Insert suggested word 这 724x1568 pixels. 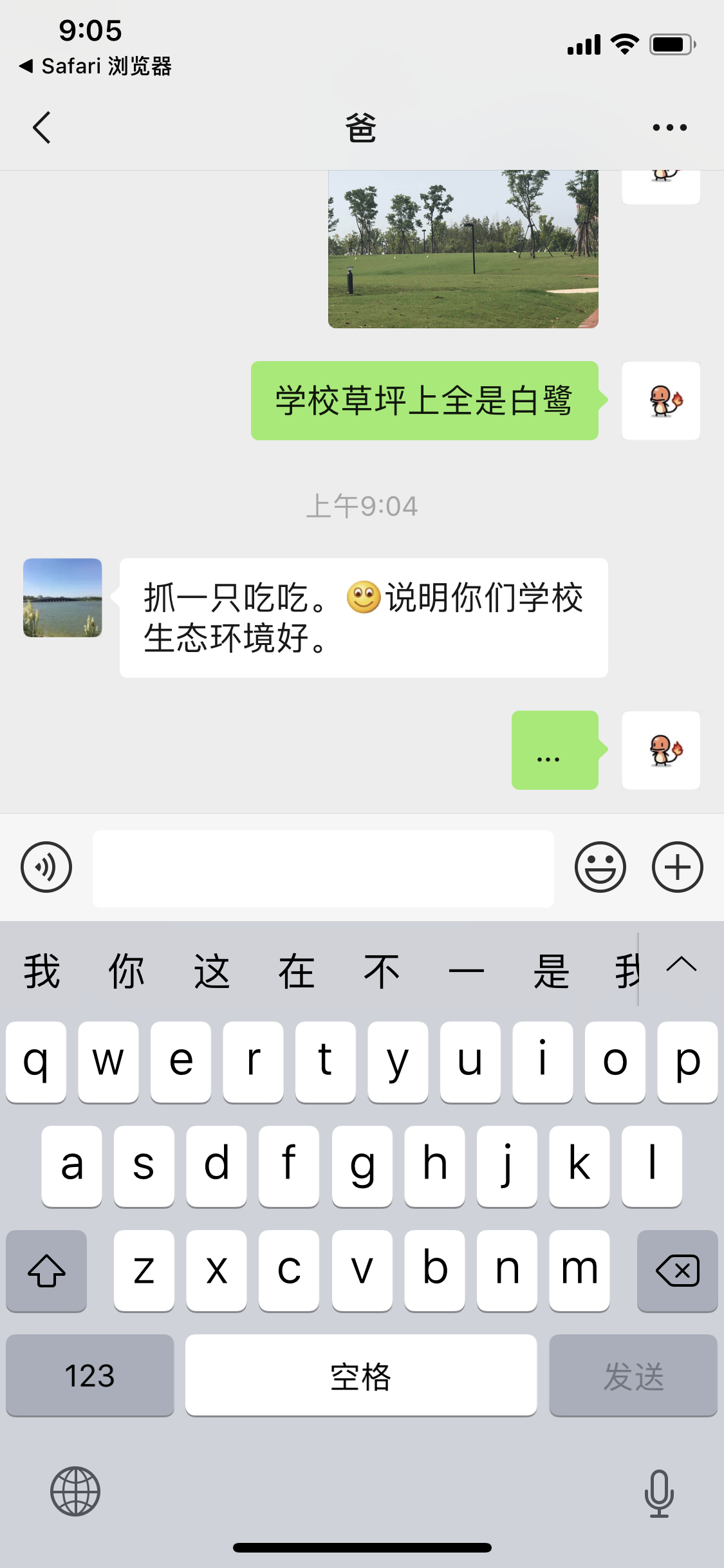[212, 971]
